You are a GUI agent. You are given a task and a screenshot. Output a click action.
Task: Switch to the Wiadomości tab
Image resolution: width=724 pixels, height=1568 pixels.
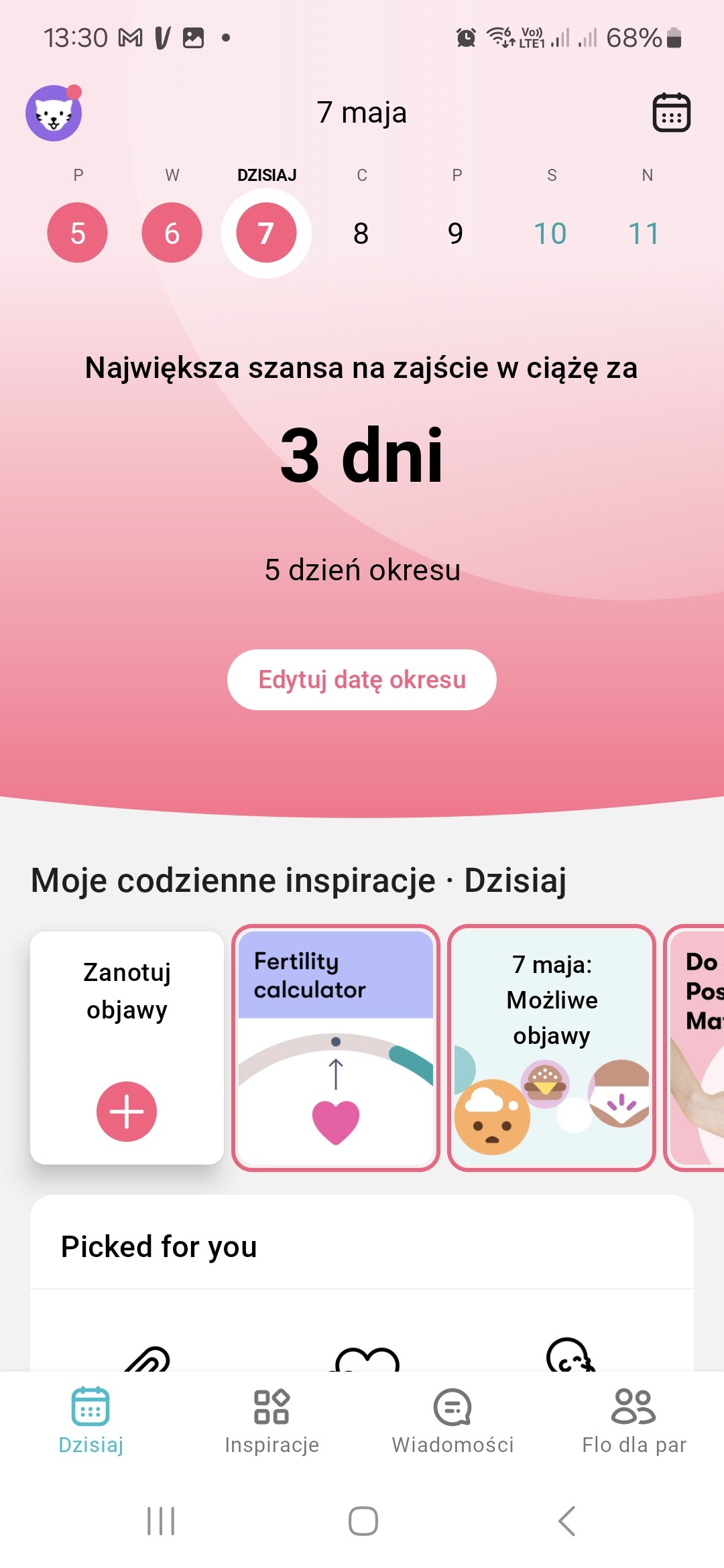point(452,1419)
